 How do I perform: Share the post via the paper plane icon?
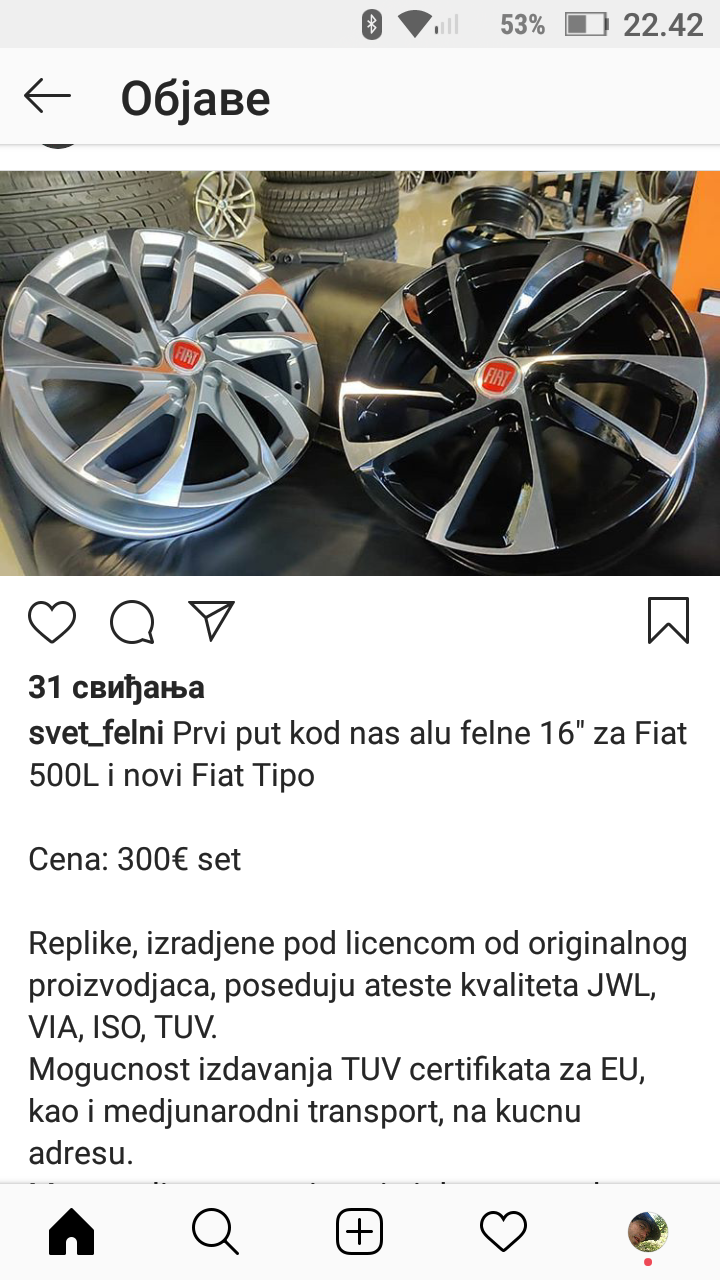(x=211, y=621)
